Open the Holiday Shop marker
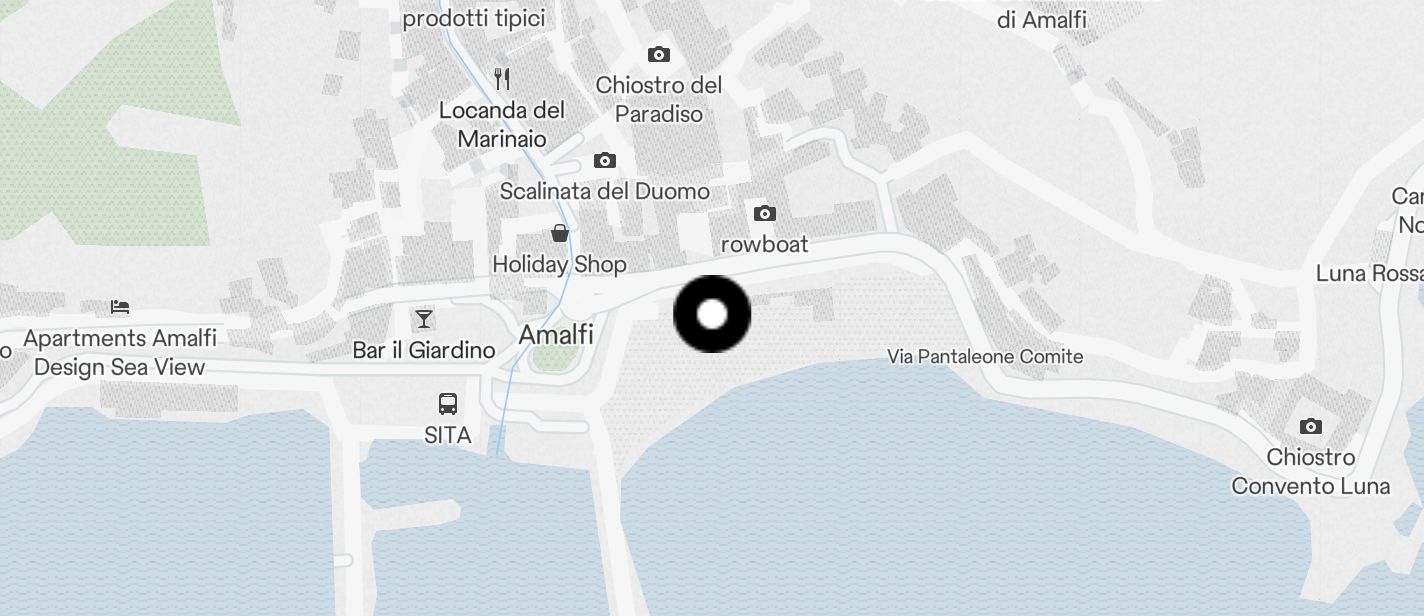Image resolution: width=1424 pixels, height=616 pixels. click(x=560, y=234)
